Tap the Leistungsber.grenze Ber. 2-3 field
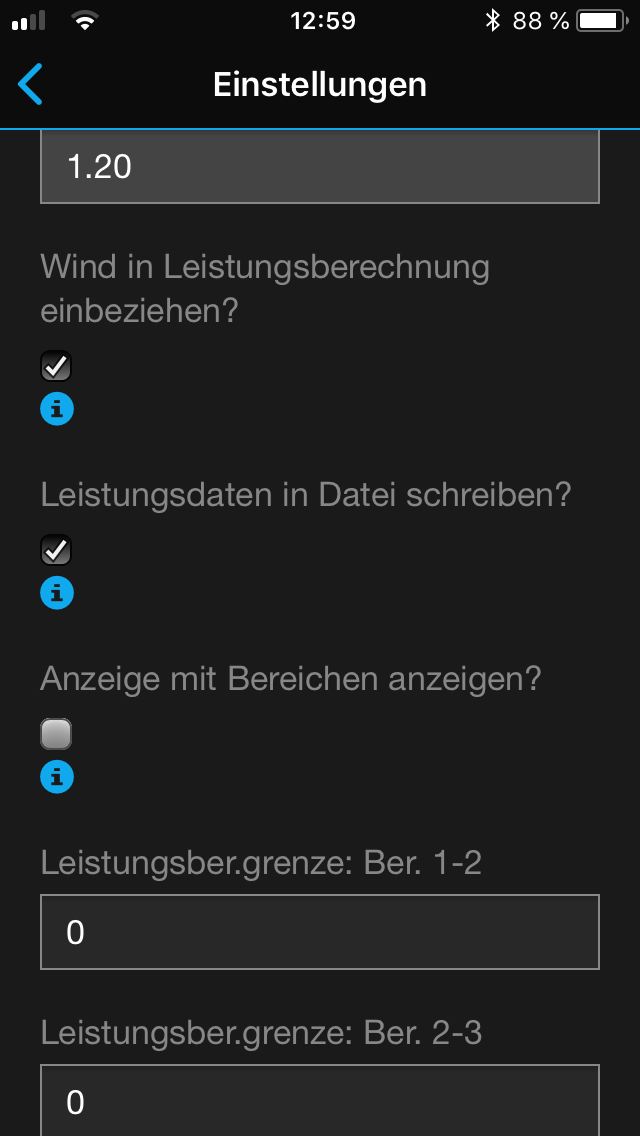This screenshot has height=1136, width=640. coord(320,1100)
